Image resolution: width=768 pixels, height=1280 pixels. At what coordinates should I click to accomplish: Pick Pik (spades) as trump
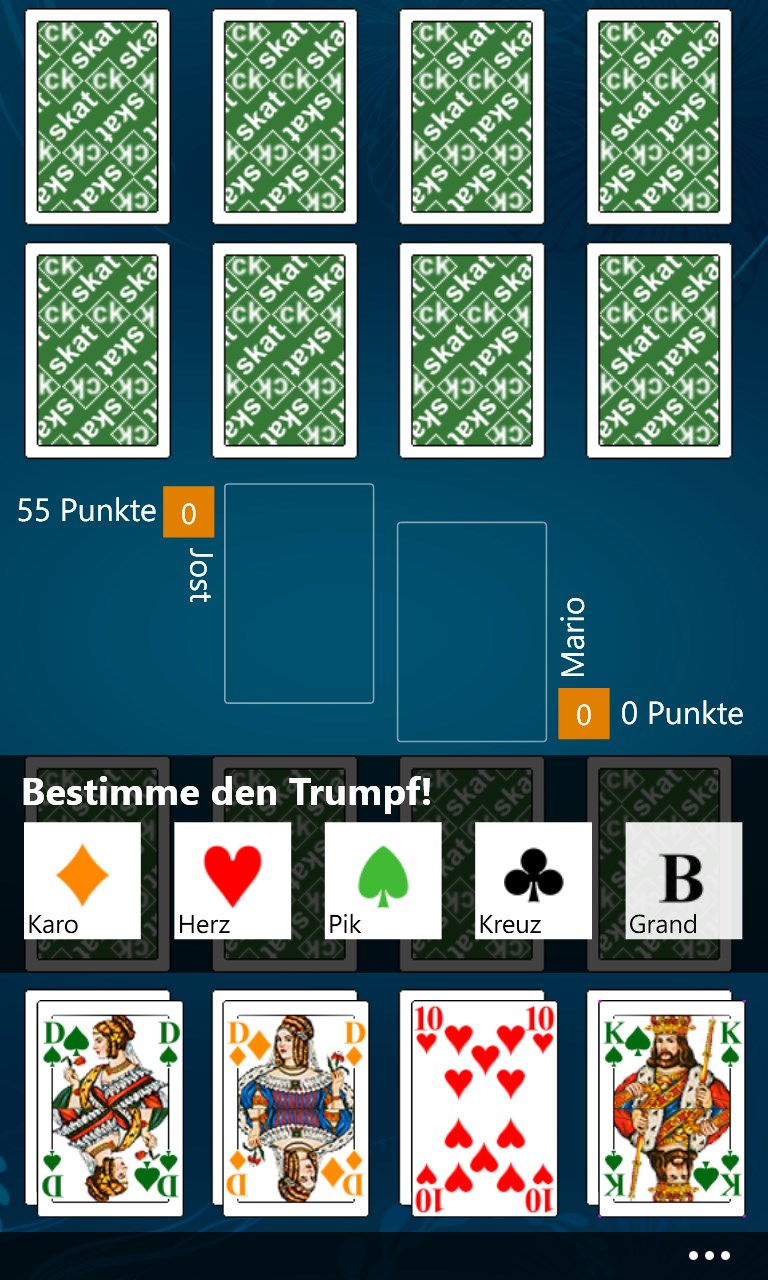click(383, 880)
